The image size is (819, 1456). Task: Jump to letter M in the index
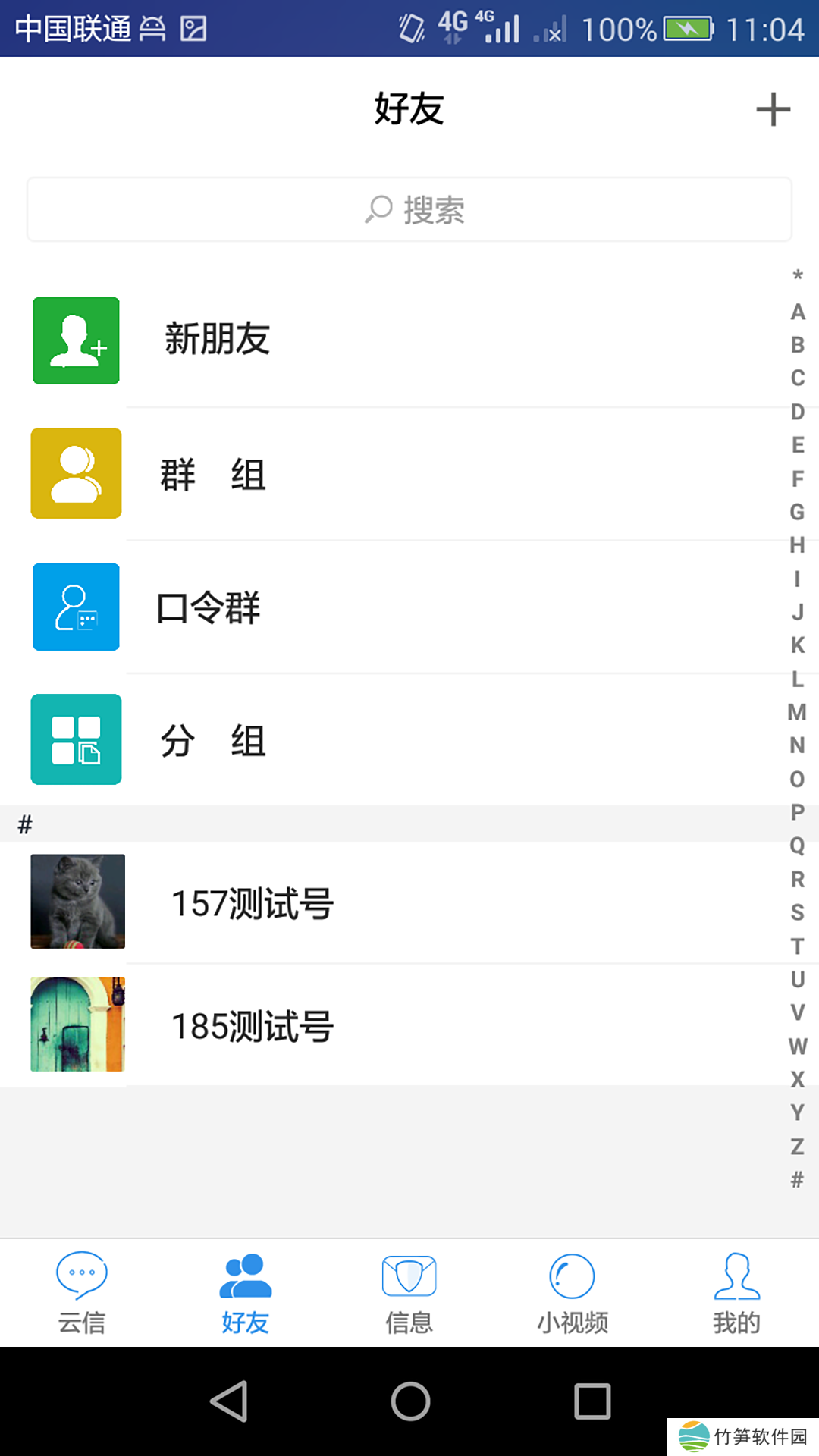(x=797, y=712)
